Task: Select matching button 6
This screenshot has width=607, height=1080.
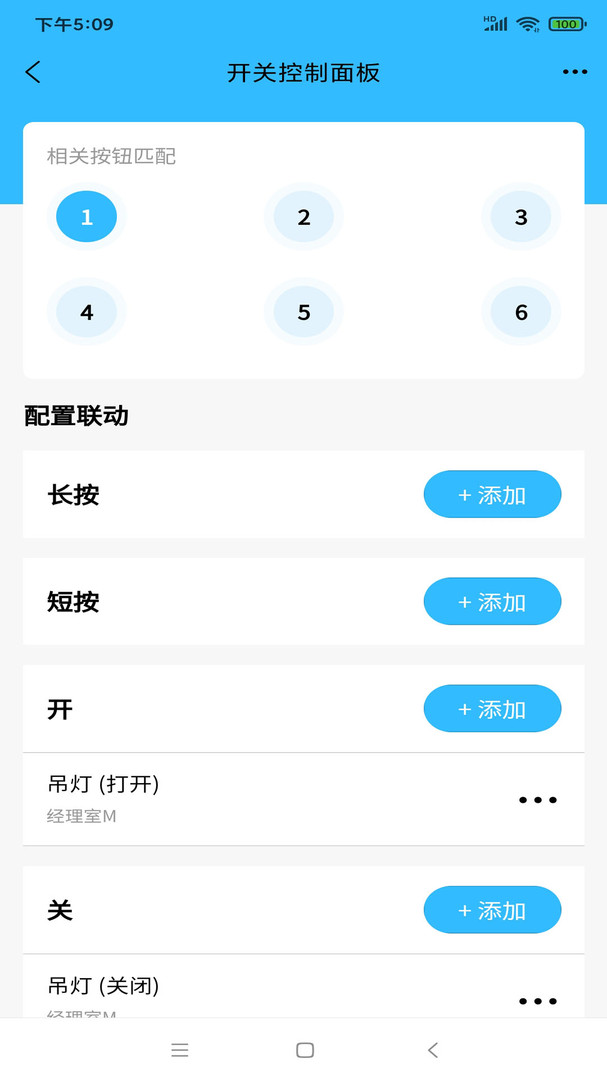Action: click(x=521, y=312)
